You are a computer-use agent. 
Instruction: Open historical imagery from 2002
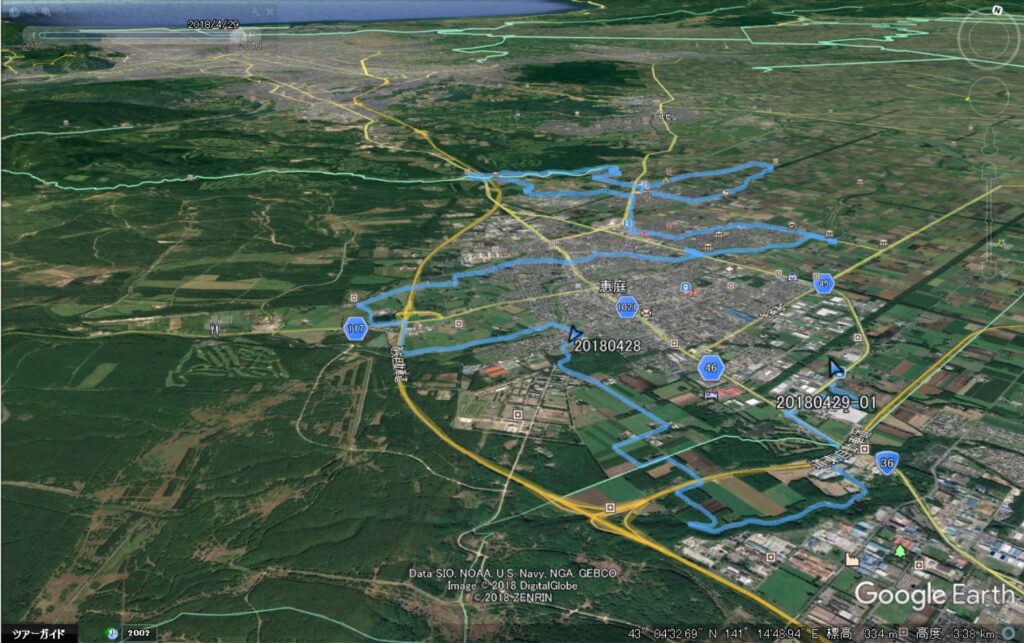click(x=139, y=634)
